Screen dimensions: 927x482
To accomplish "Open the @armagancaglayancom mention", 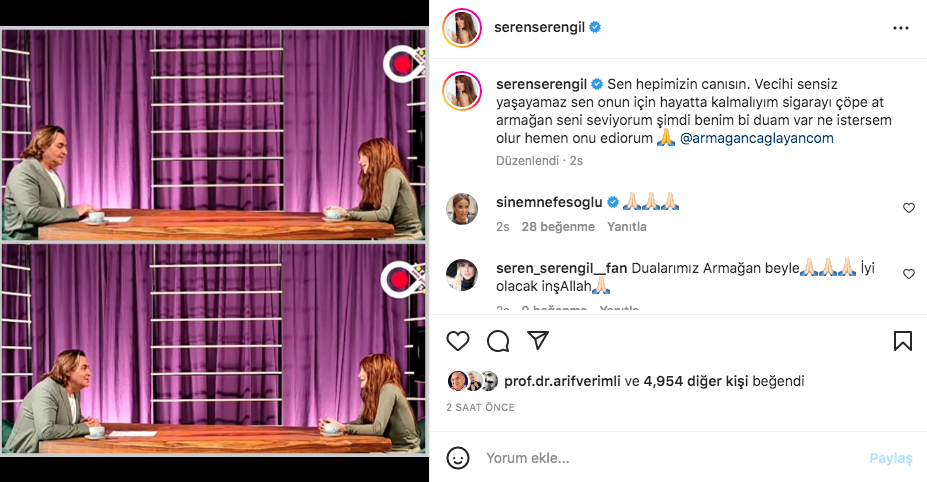I will pyautogui.click(x=757, y=139).
